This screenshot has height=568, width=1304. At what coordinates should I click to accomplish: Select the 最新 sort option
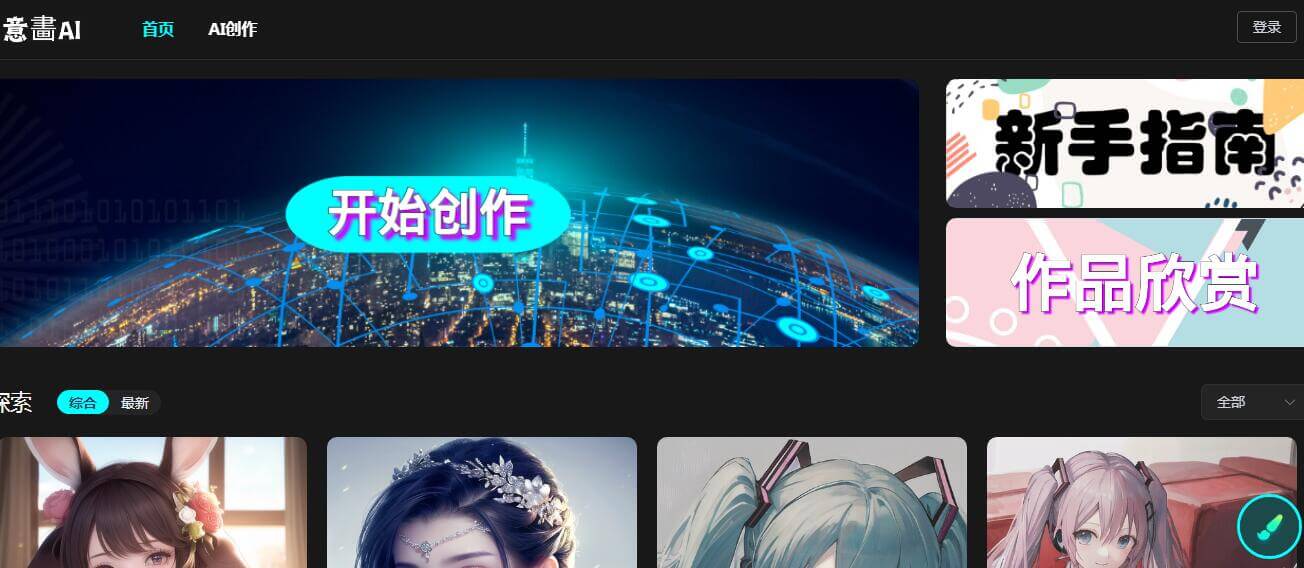[135, 403]
